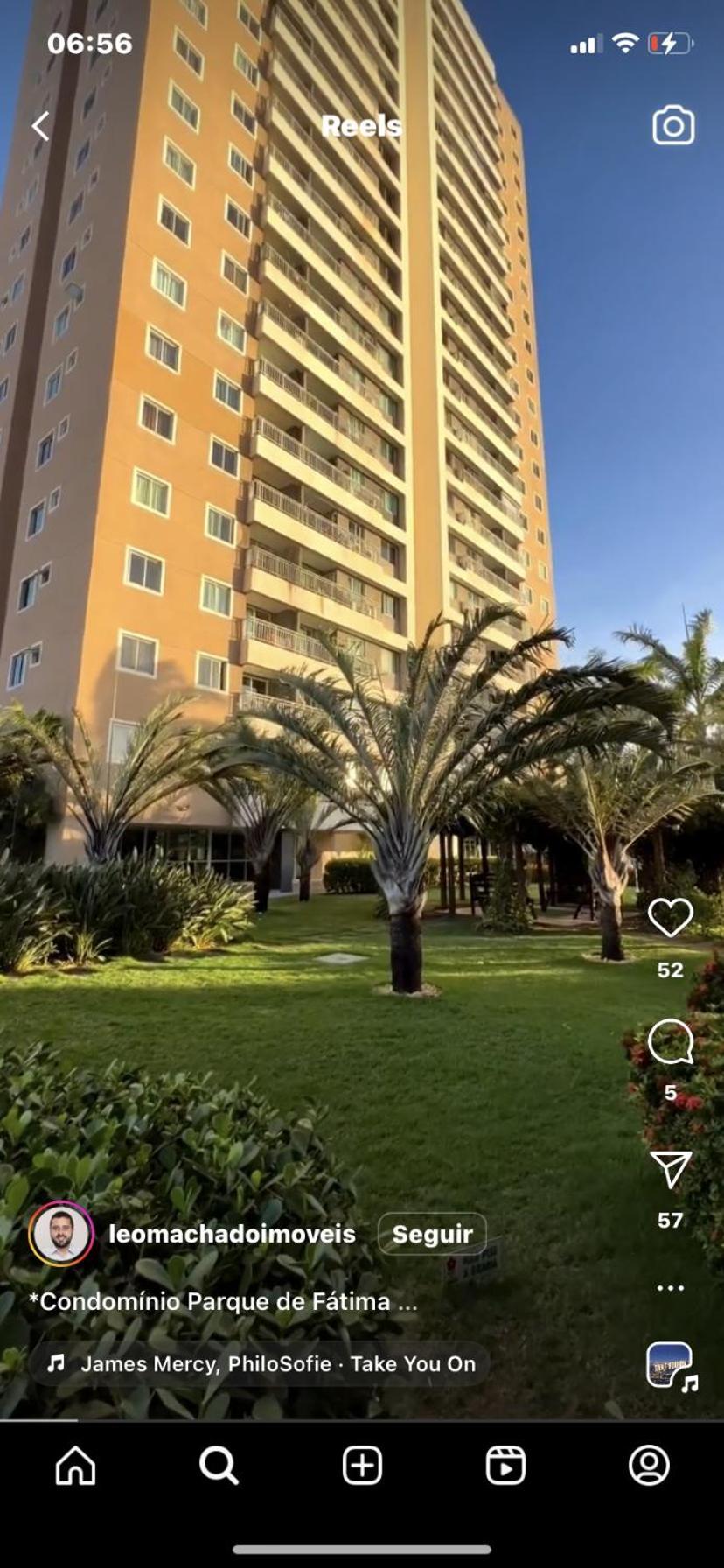Share this reel via the paper plane icon
The height and width of the screenshot is (1568, 724).
pyautogui.click(x=671, y=1169)
